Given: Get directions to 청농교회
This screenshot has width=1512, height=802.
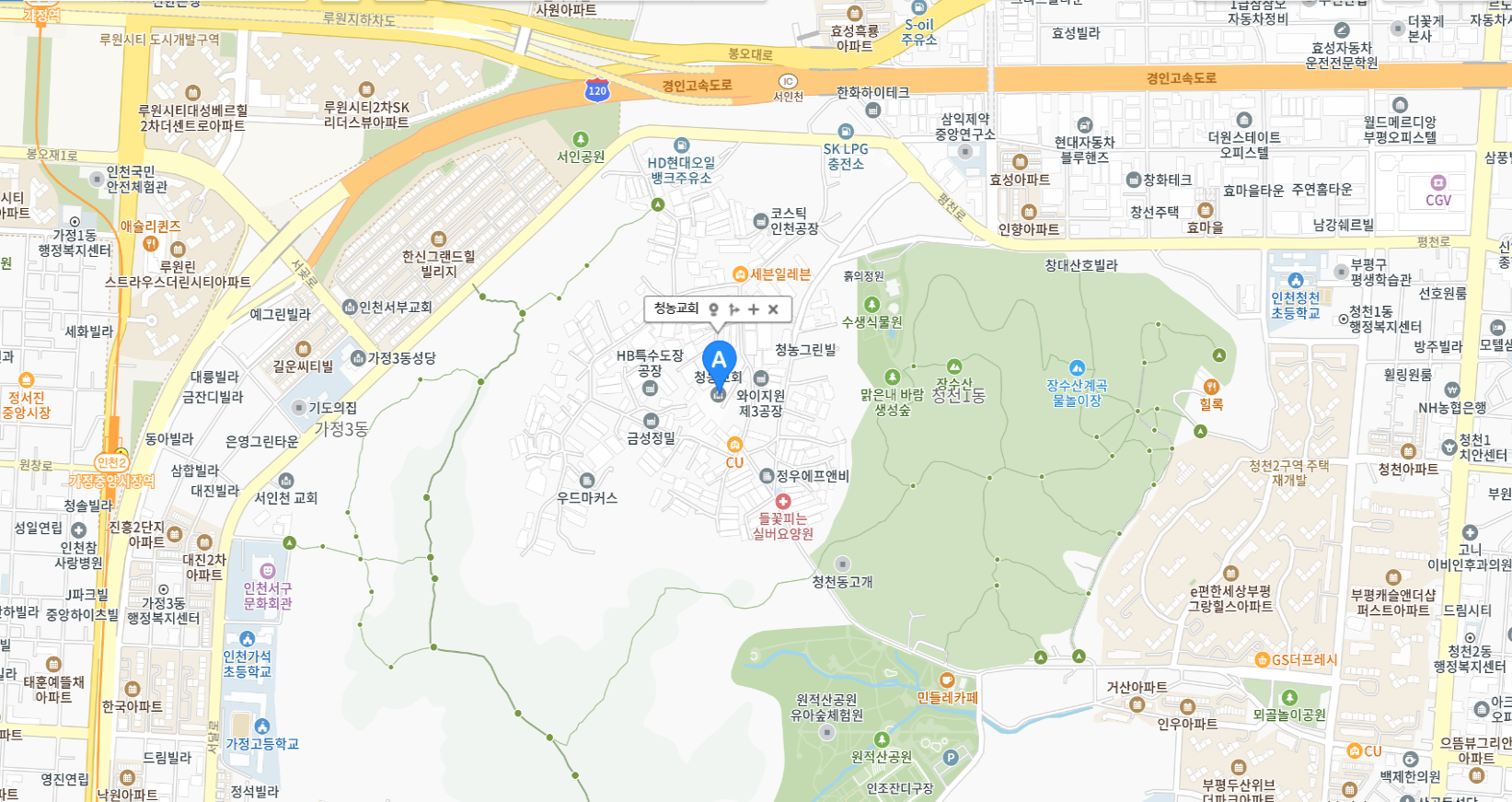Looking at the screenshot, I should (733, 309).
